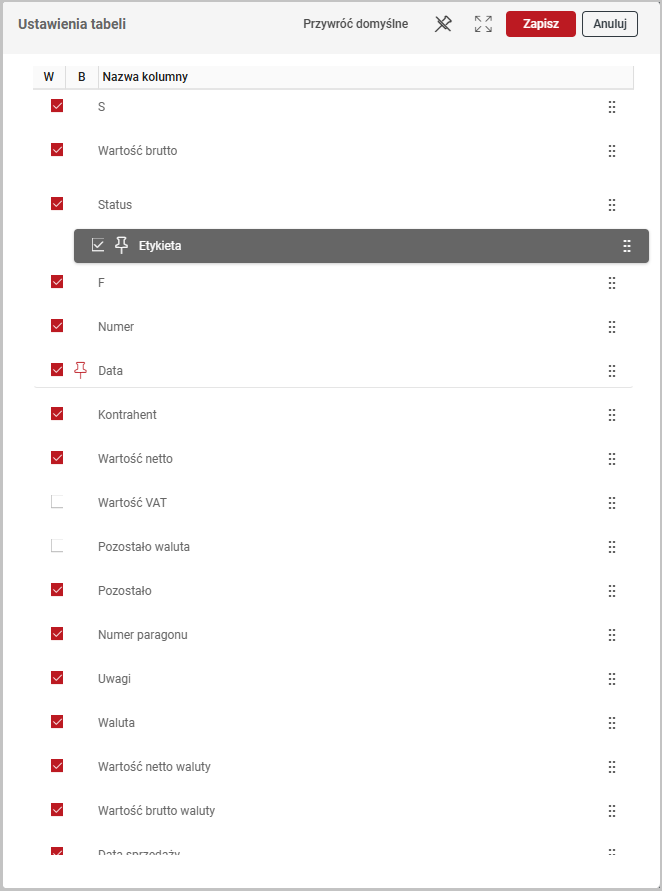Tap the unpin all columns icon
Image resolution: width=662 pixels, height=891 pixels.
[443, 24]
